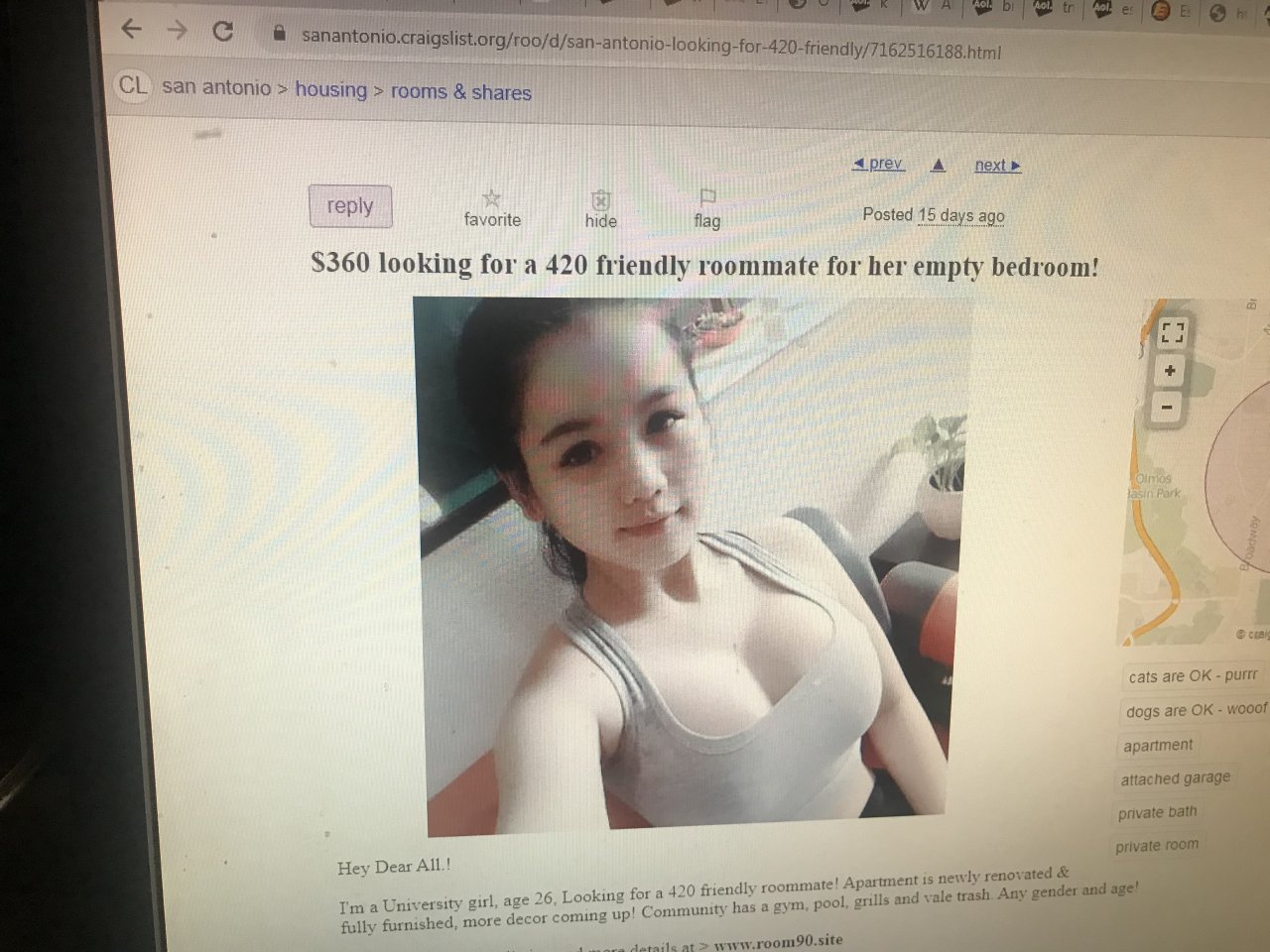Expand the map to fullscreen
Image resolution: width=1270 pixels, height=952 pixels.
click(x=1173, y=333)
